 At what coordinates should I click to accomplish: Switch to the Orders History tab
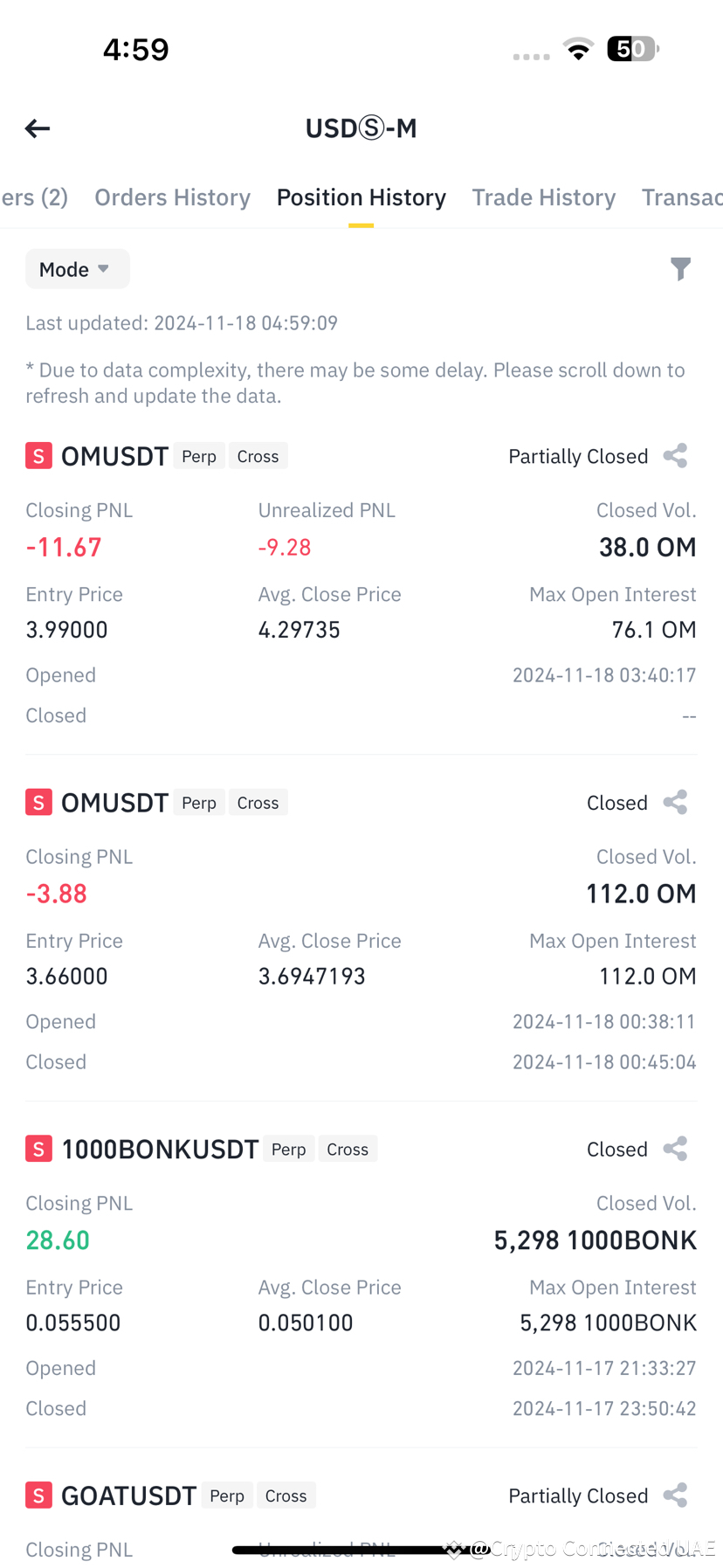172,197
